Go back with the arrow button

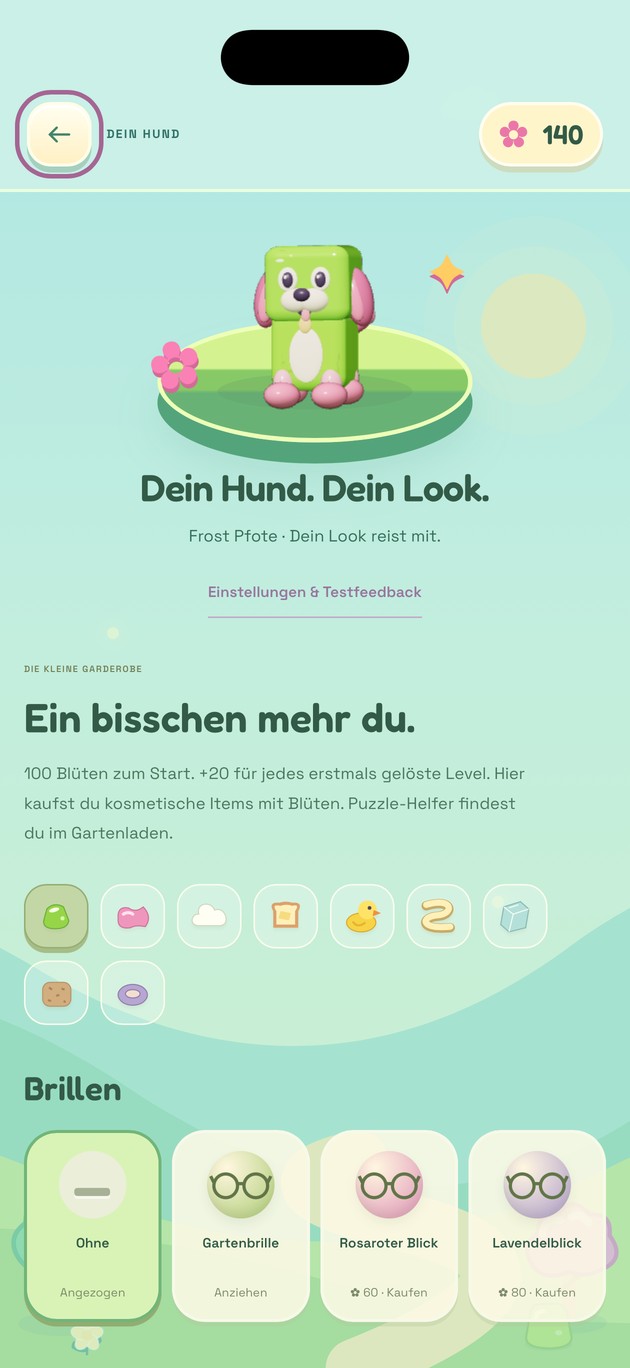coord(59,134)
